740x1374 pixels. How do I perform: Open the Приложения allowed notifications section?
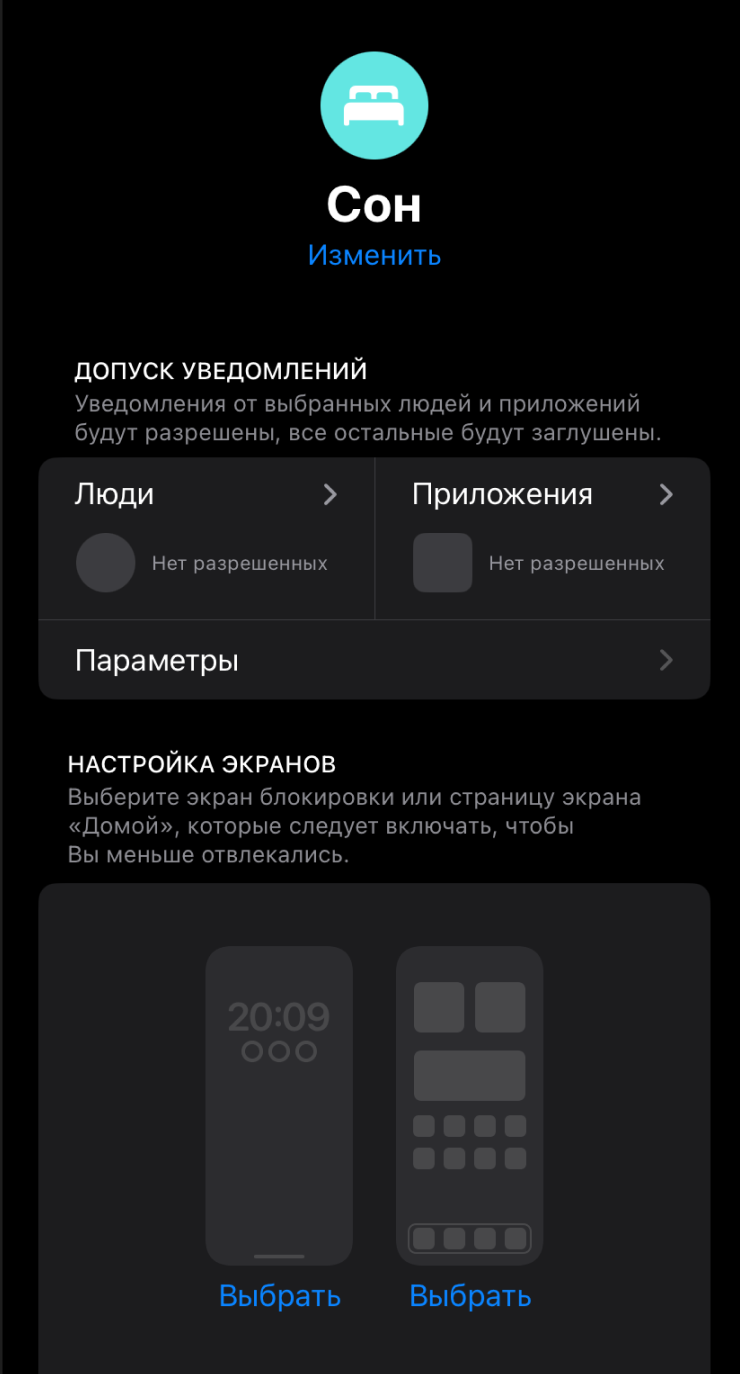click(542, 495)
